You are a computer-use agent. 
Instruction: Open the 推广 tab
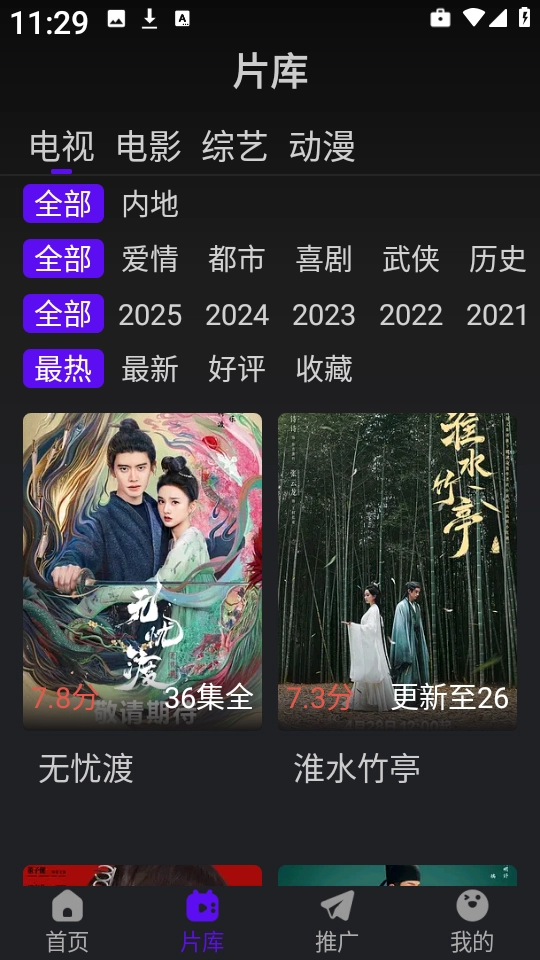pyautogui.click(x=337, y=922)
